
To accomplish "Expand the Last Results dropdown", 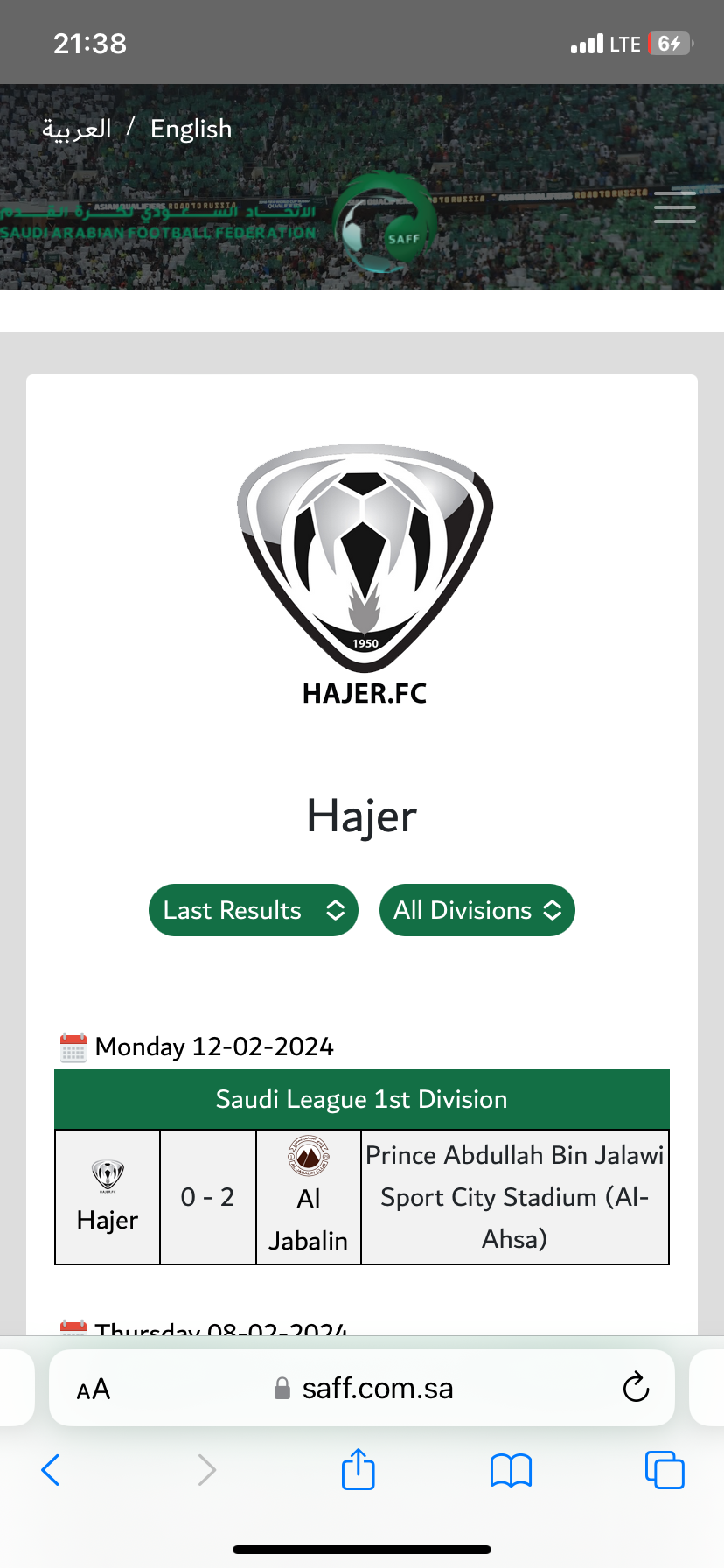I will click(253, 910).
